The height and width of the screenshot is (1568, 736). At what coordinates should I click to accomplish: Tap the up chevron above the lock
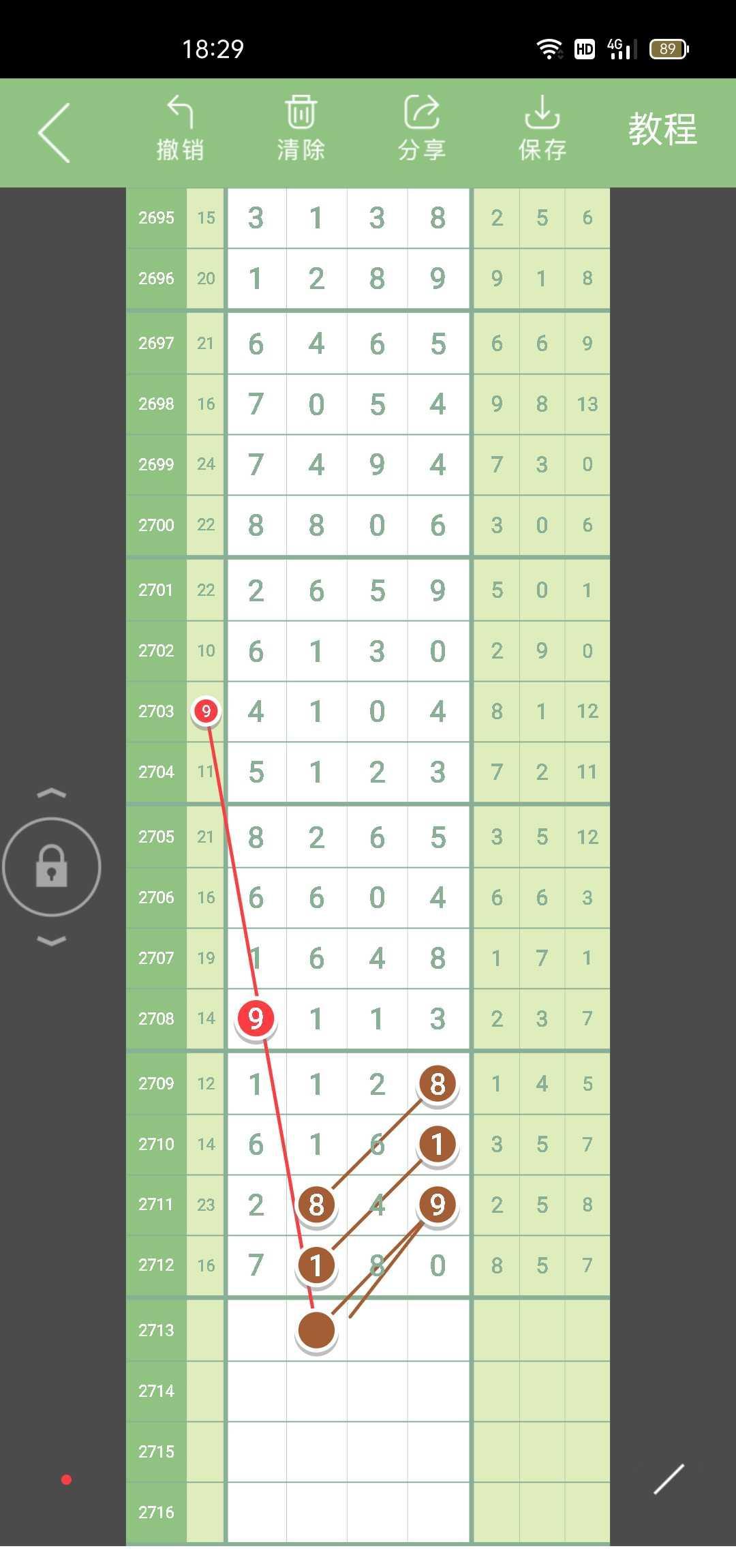pos(52,793)
